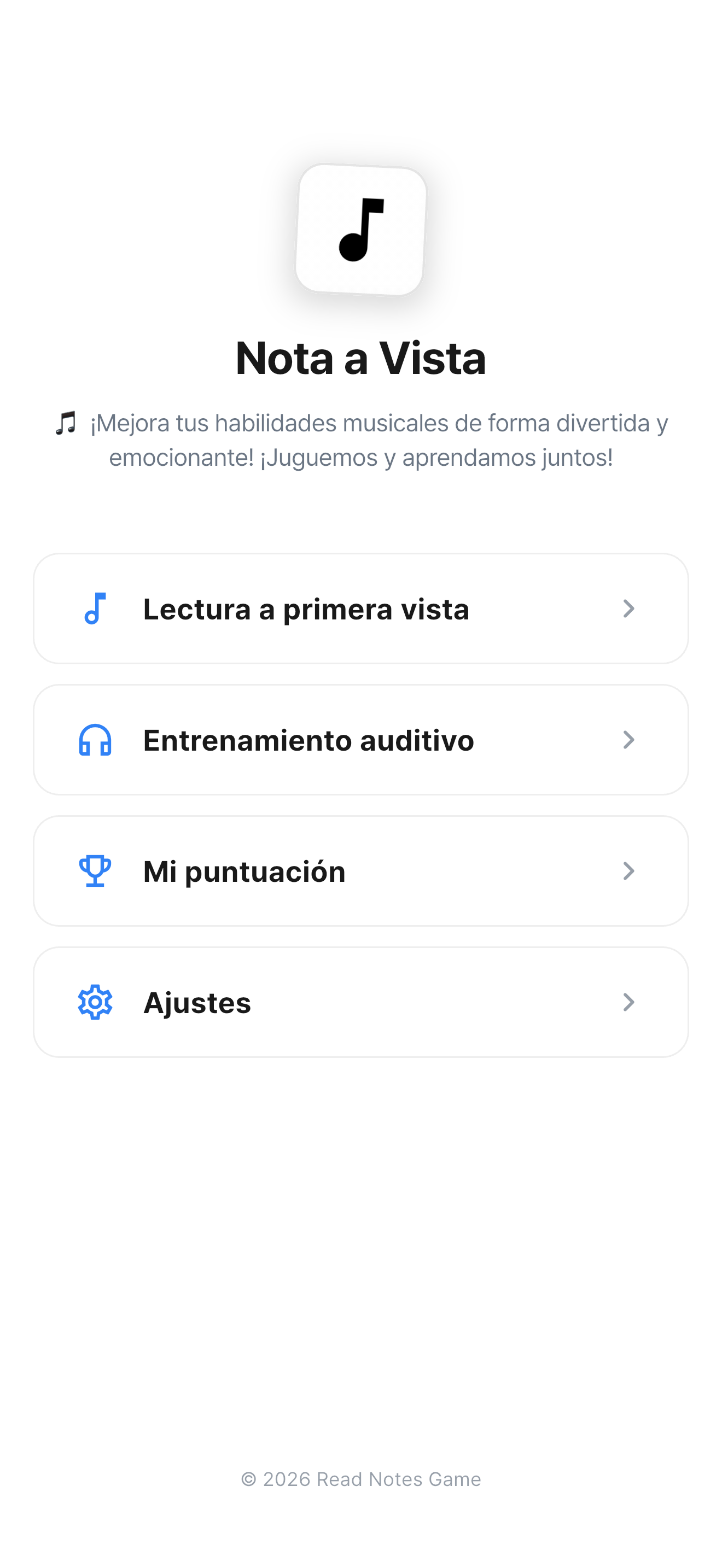Click the chevron on the Mi puntuación card
722x1568 pixels.
click(629, 871)
